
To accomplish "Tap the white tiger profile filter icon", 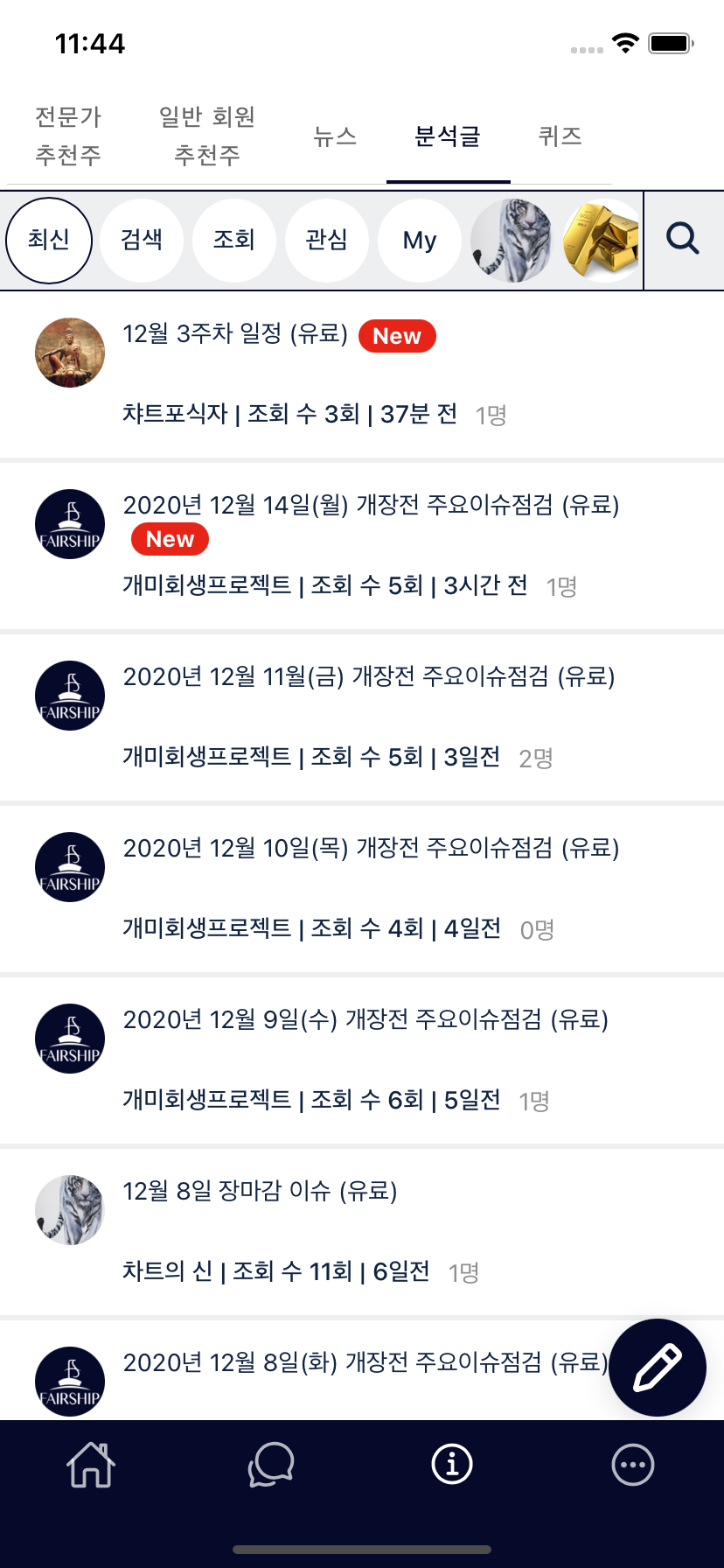I will 512,240.
